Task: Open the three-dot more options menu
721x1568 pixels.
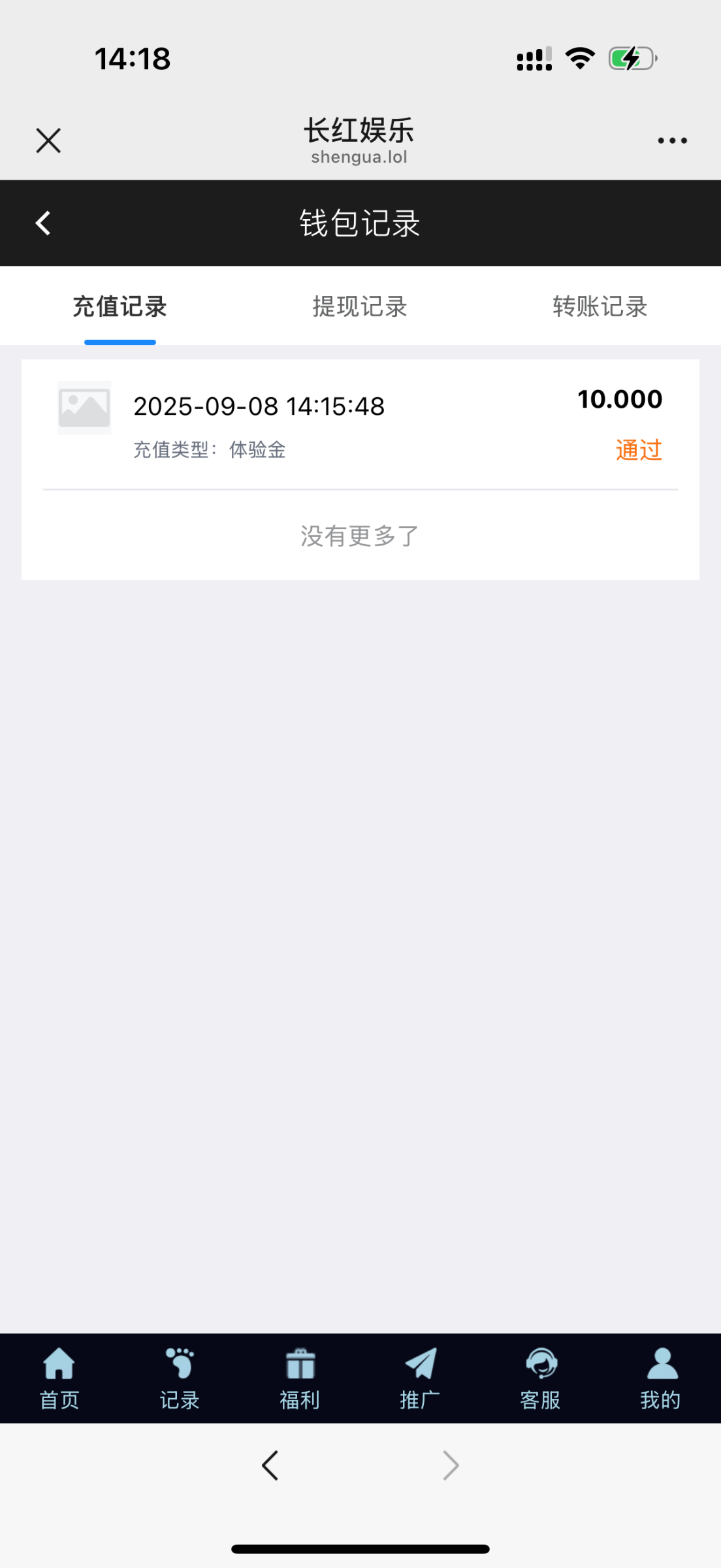Action: [x=673, y=140]
